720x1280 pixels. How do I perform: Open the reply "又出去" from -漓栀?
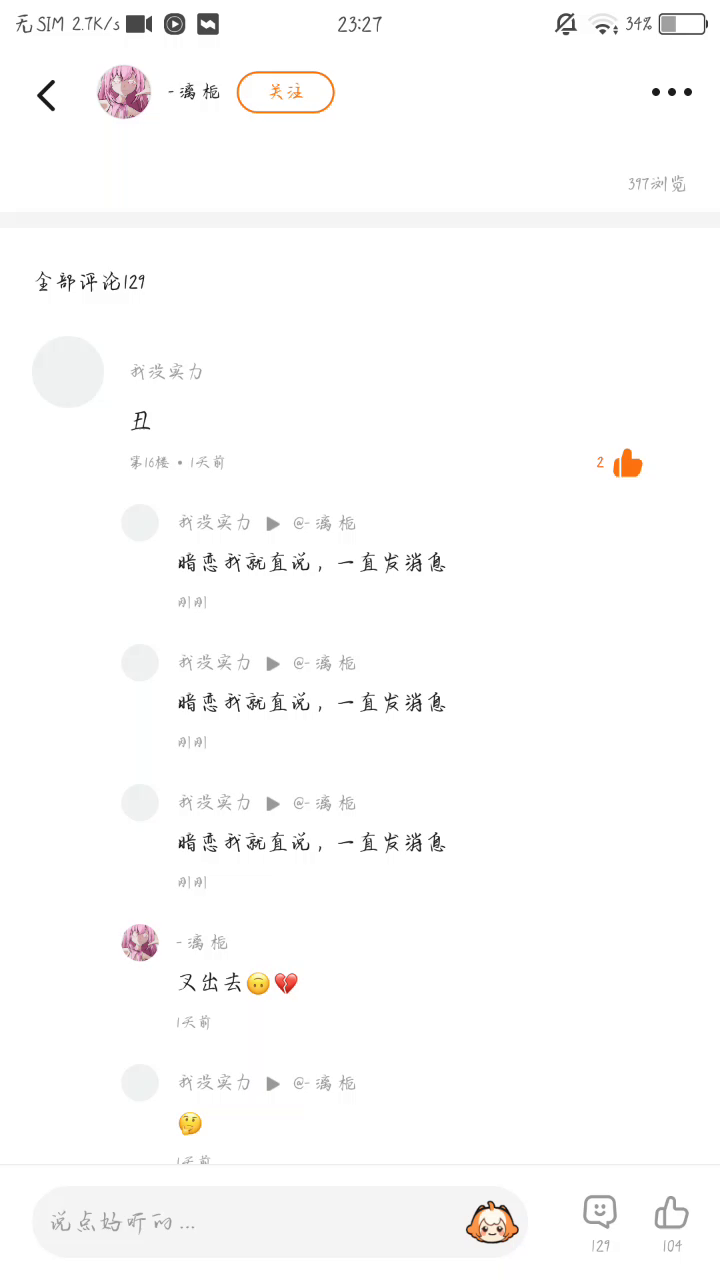237,983
